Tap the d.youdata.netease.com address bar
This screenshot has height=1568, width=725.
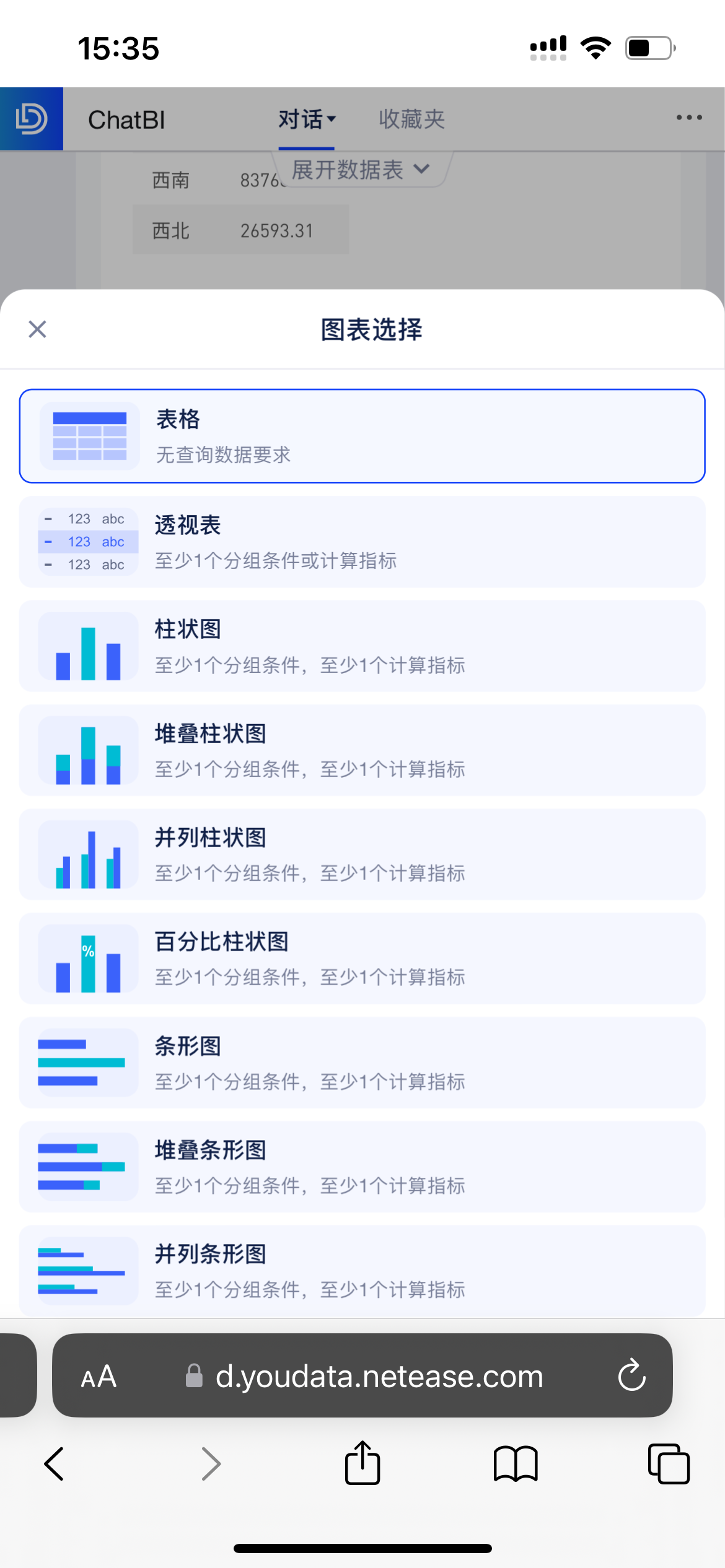pos(379,1376)
